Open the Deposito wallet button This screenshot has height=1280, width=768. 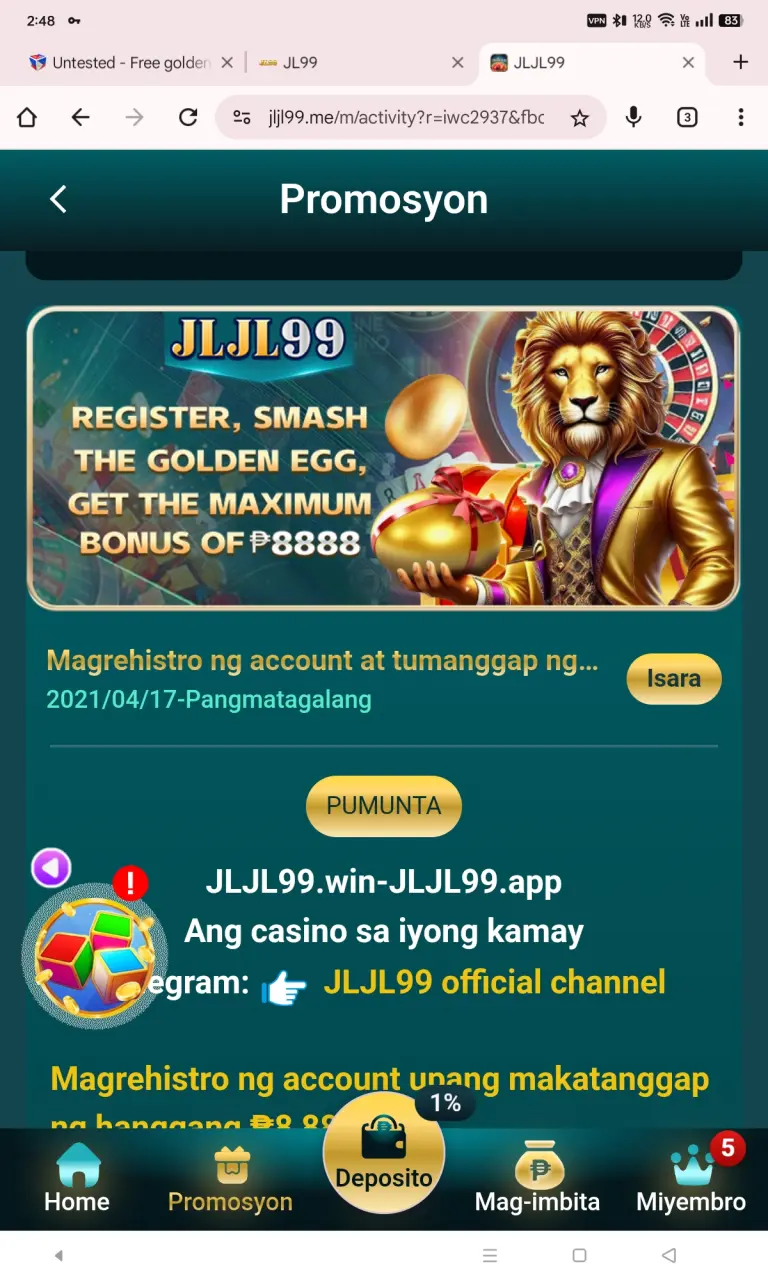383,1154
